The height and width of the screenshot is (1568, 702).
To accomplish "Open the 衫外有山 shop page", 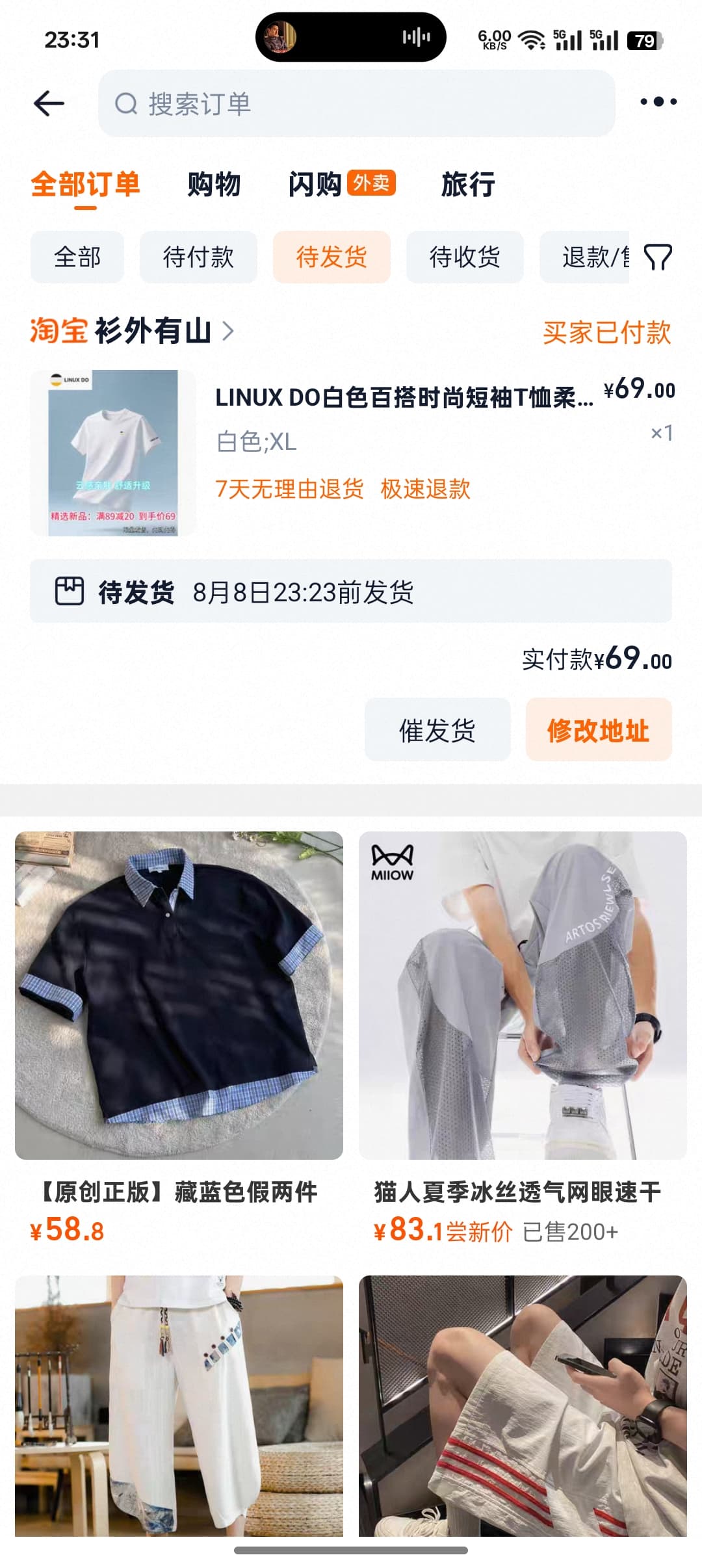I will [x=132, y=331].
